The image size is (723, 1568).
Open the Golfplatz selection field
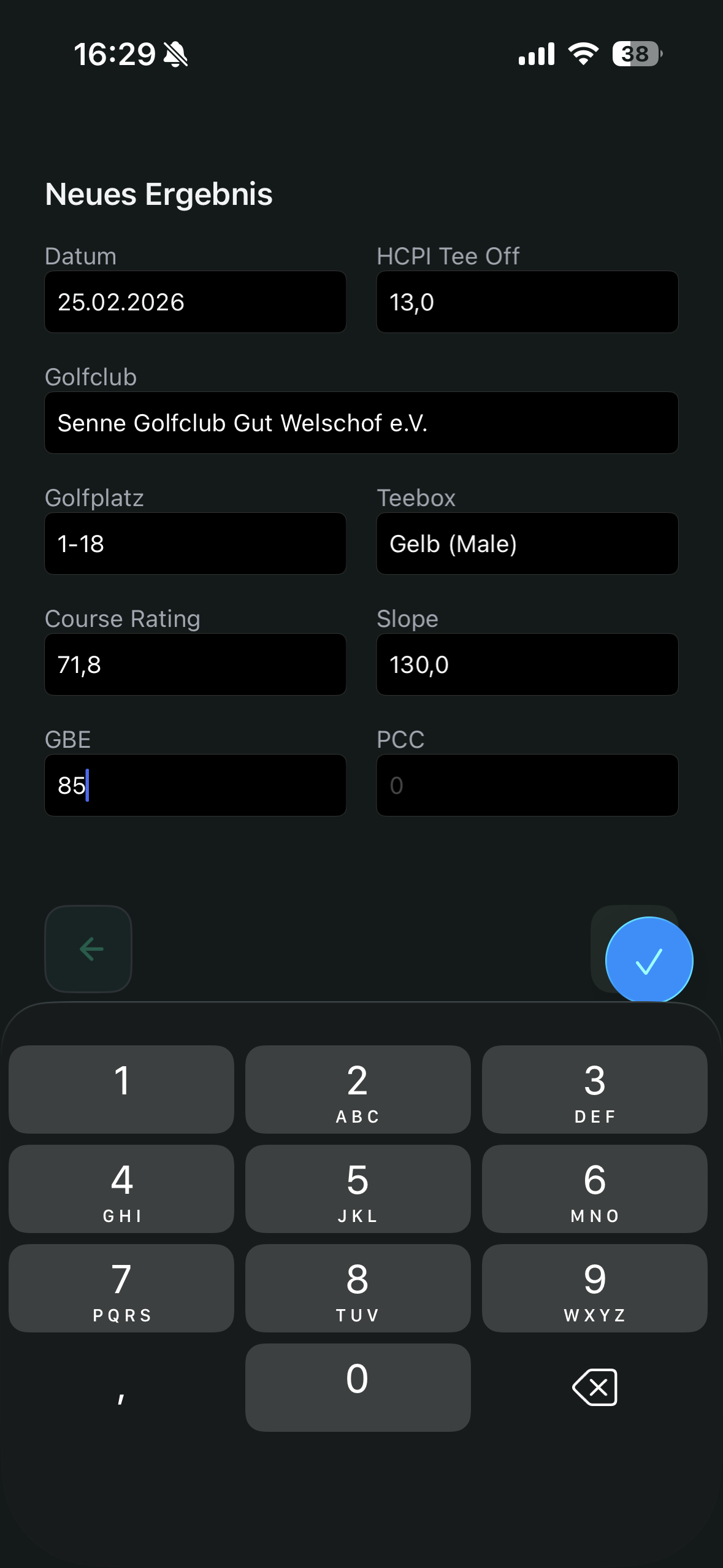point(195,544)
